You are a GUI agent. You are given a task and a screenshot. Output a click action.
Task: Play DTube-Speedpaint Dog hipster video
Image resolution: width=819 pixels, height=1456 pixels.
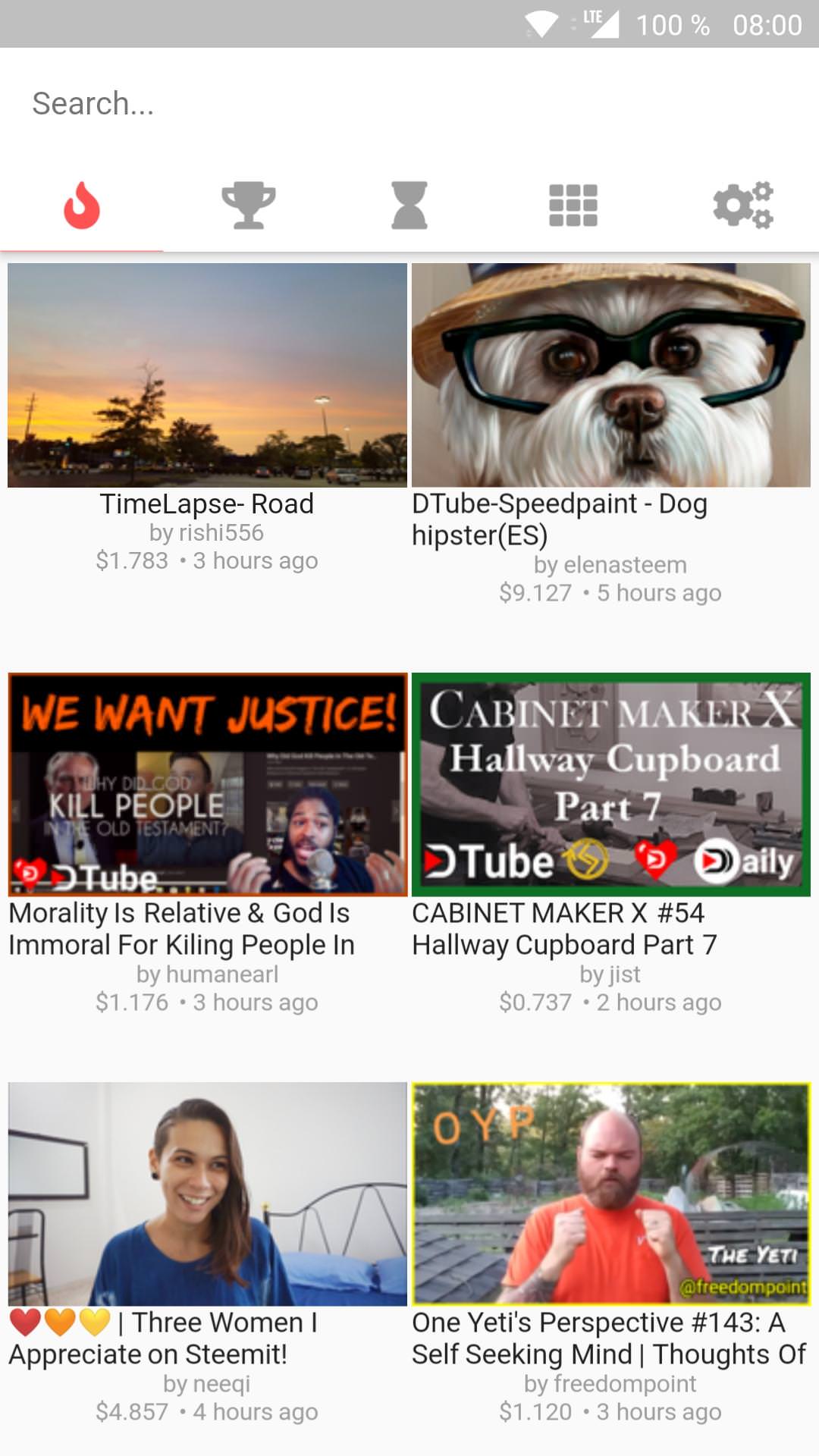click(611, 375)
